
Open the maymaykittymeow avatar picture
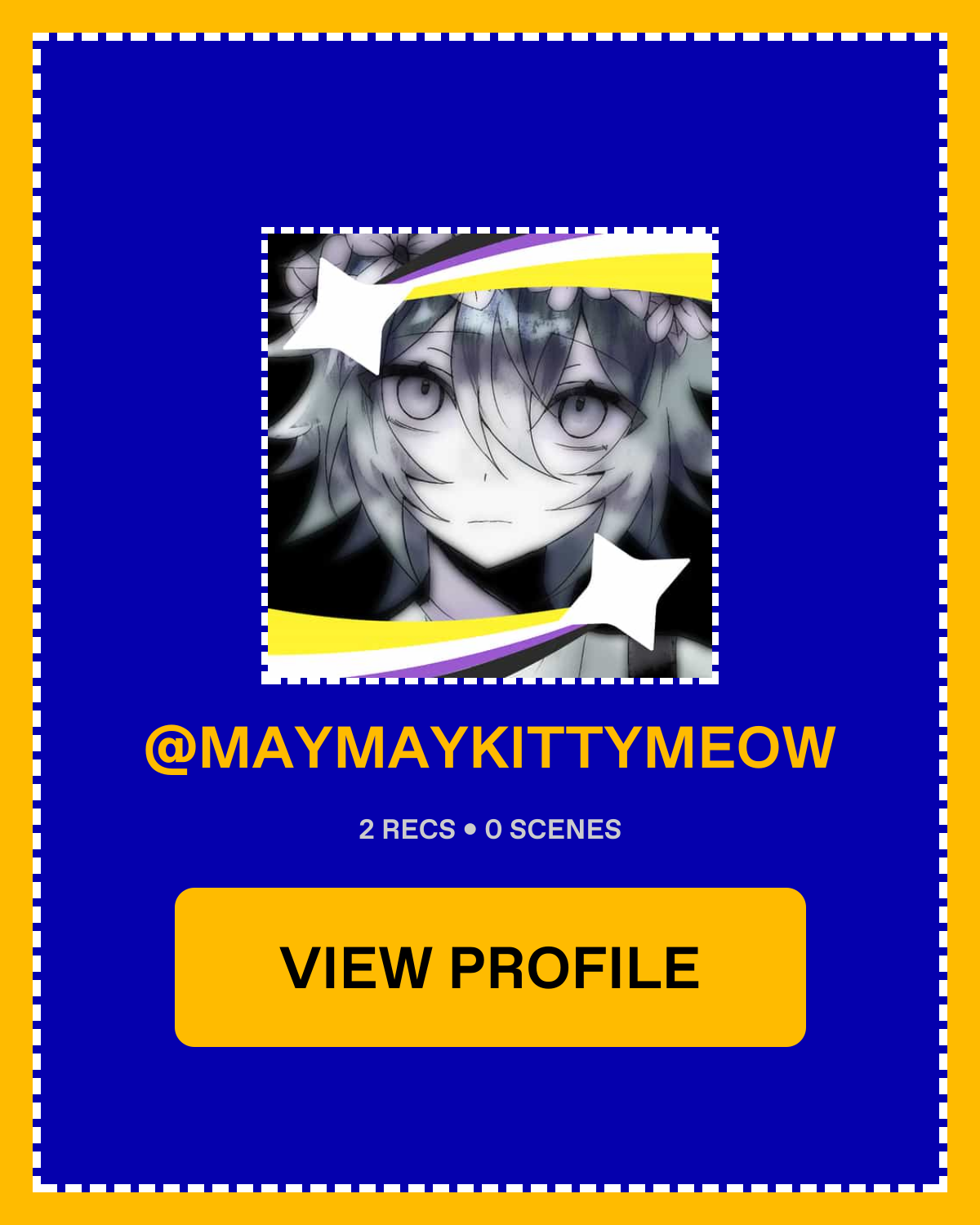pyautogui.click(x=490, y=456)
